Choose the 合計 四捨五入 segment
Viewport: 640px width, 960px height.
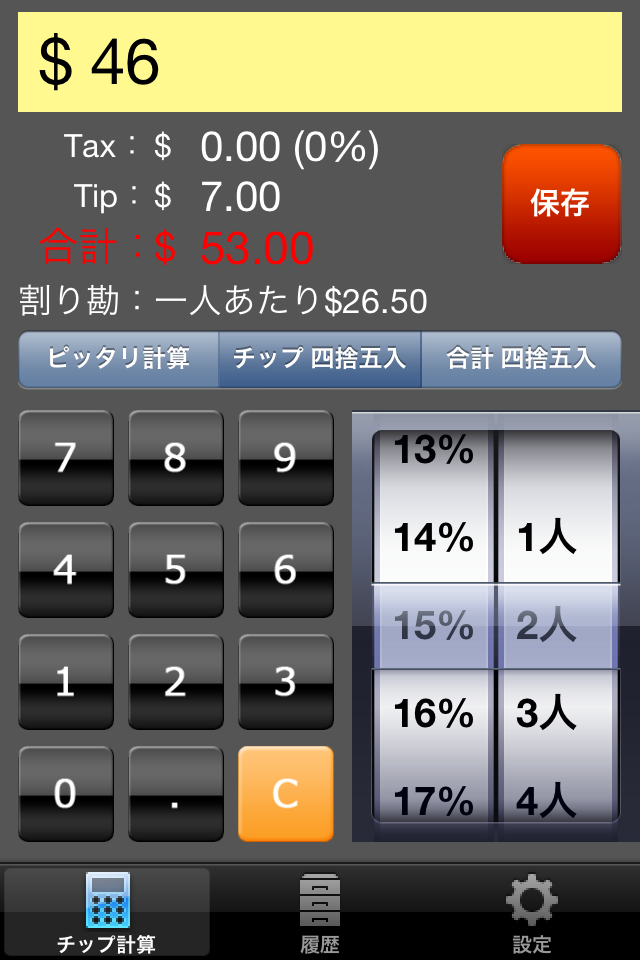pos(520,358)
